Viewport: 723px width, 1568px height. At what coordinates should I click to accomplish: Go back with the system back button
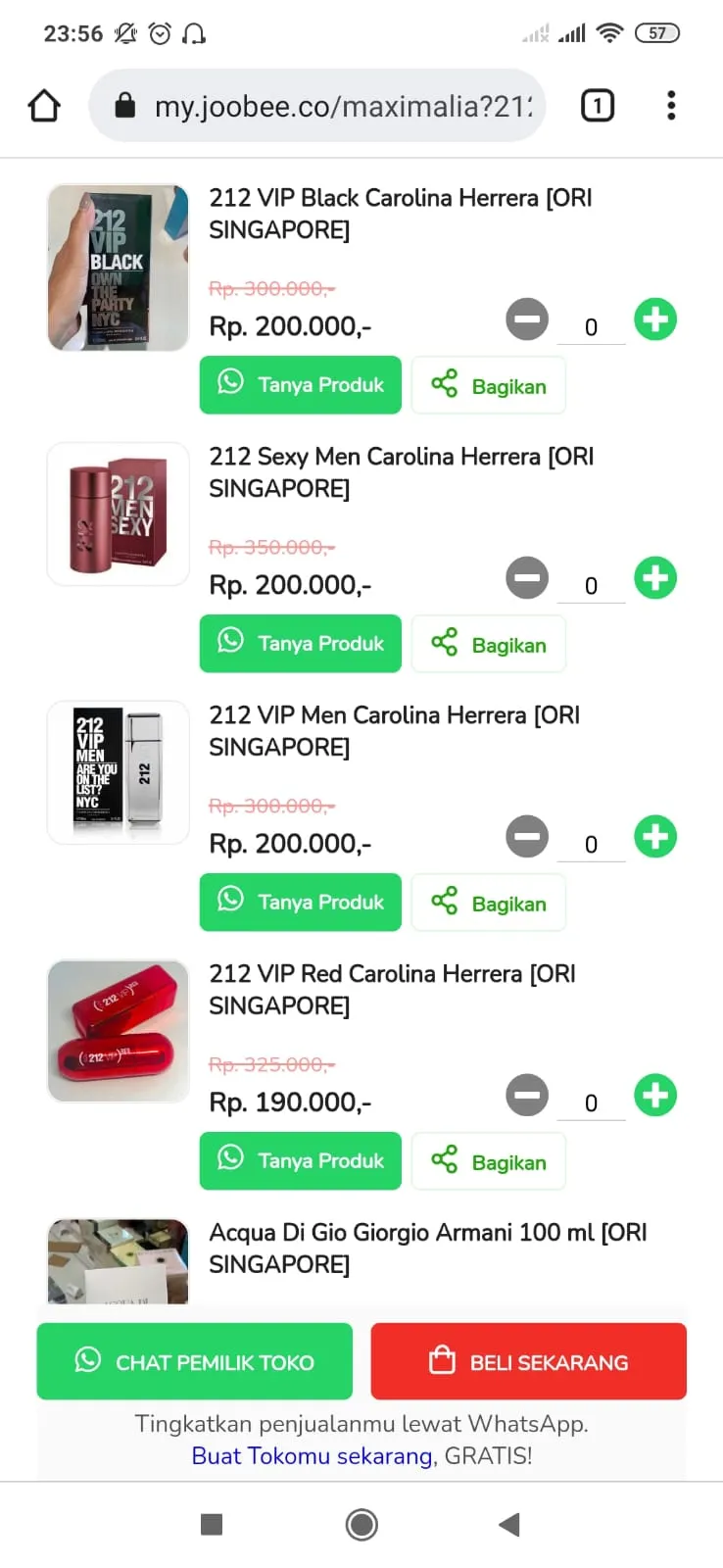click(x=508, y=1524)
